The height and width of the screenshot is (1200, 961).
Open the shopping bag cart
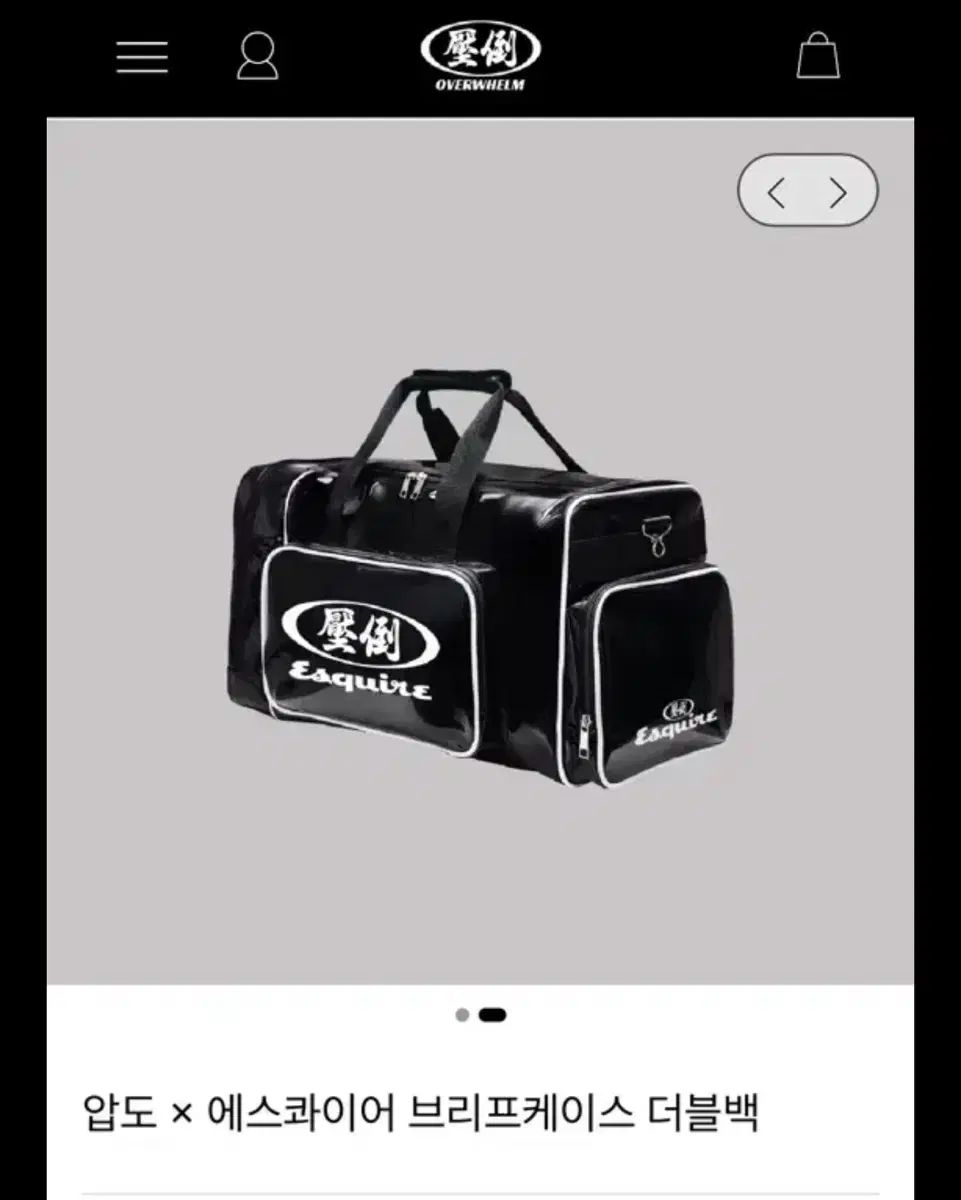tap(817, 55)
